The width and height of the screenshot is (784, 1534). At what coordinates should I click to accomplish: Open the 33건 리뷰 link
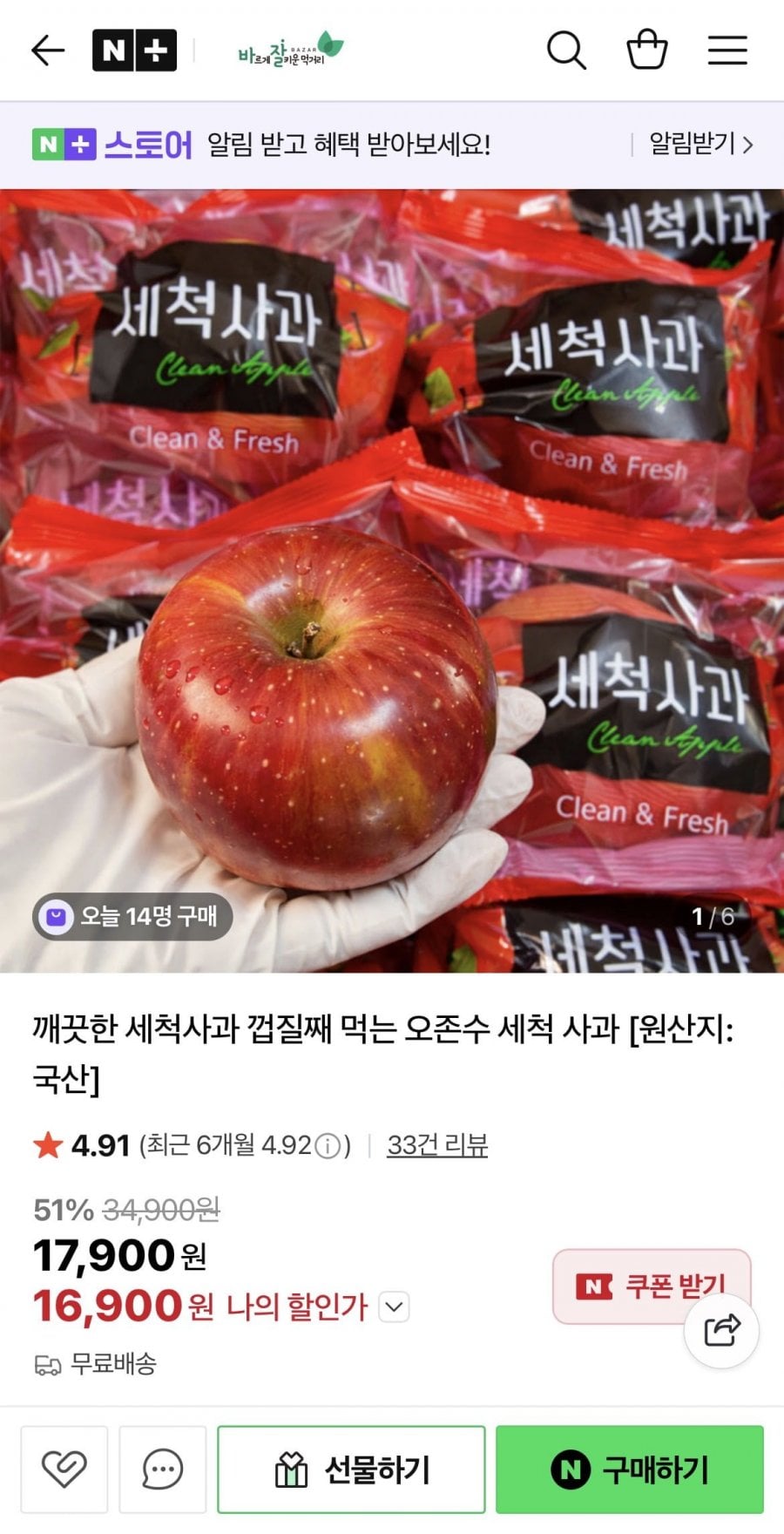pyautogui.click(x=437, y=1145)
